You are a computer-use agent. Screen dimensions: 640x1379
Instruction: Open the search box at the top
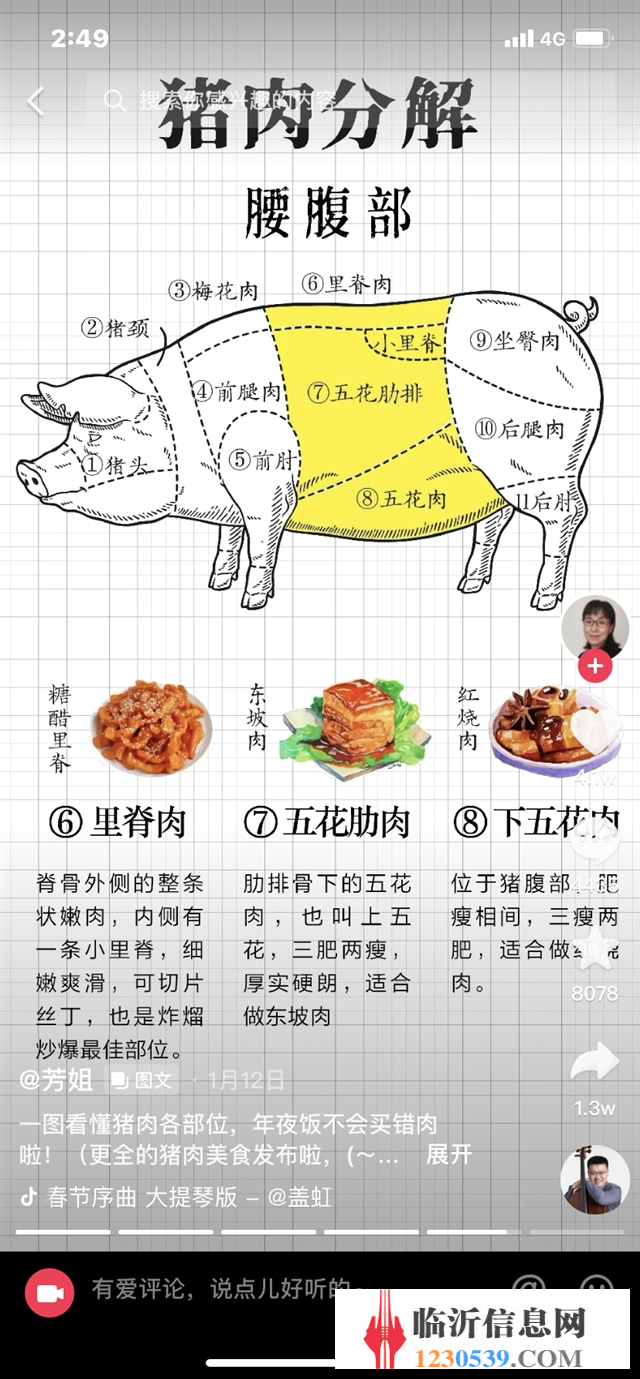pos(350,101)
